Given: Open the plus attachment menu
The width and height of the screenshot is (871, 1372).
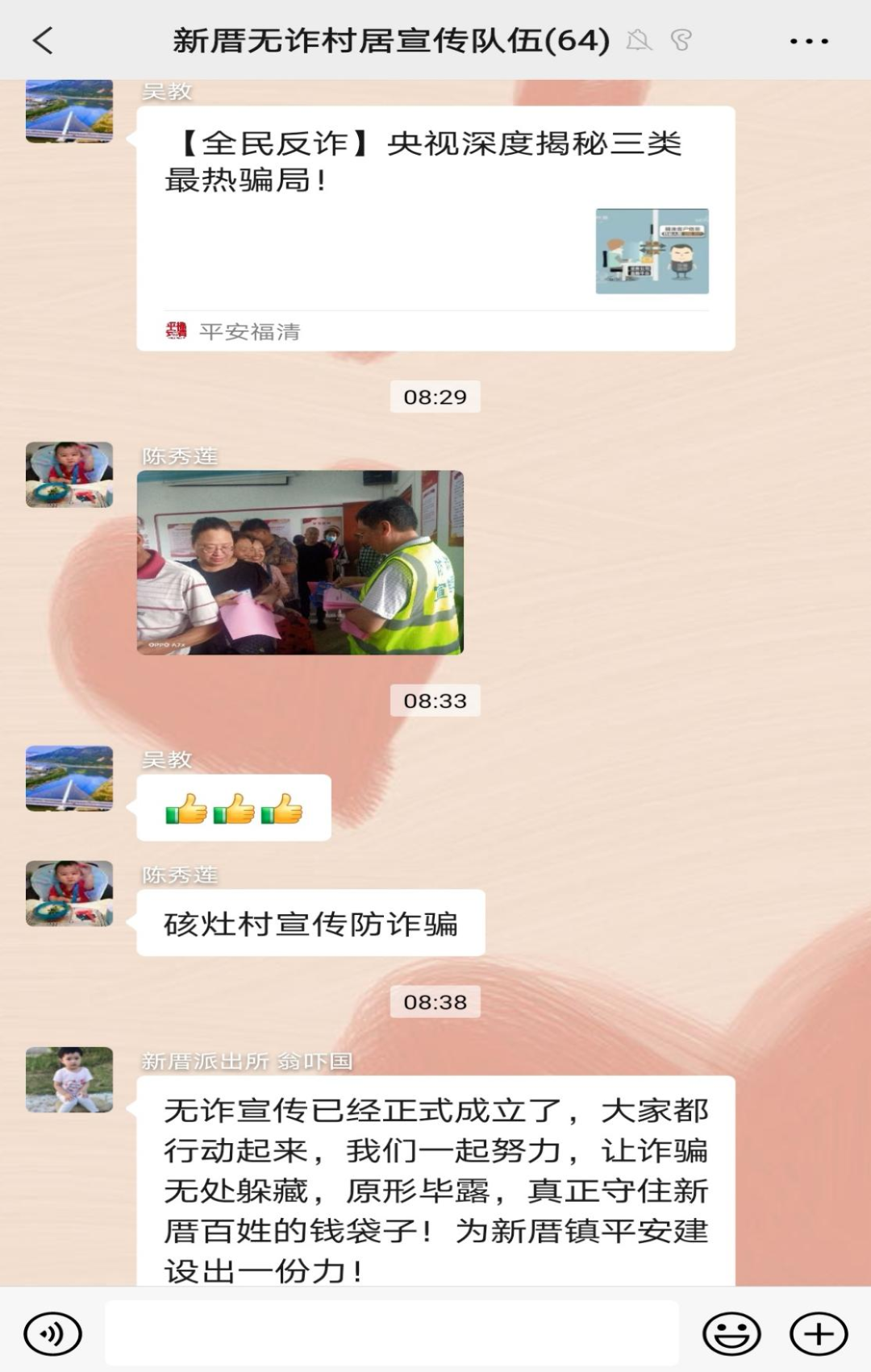Looking at the screenshot, I should point(818,1333).
